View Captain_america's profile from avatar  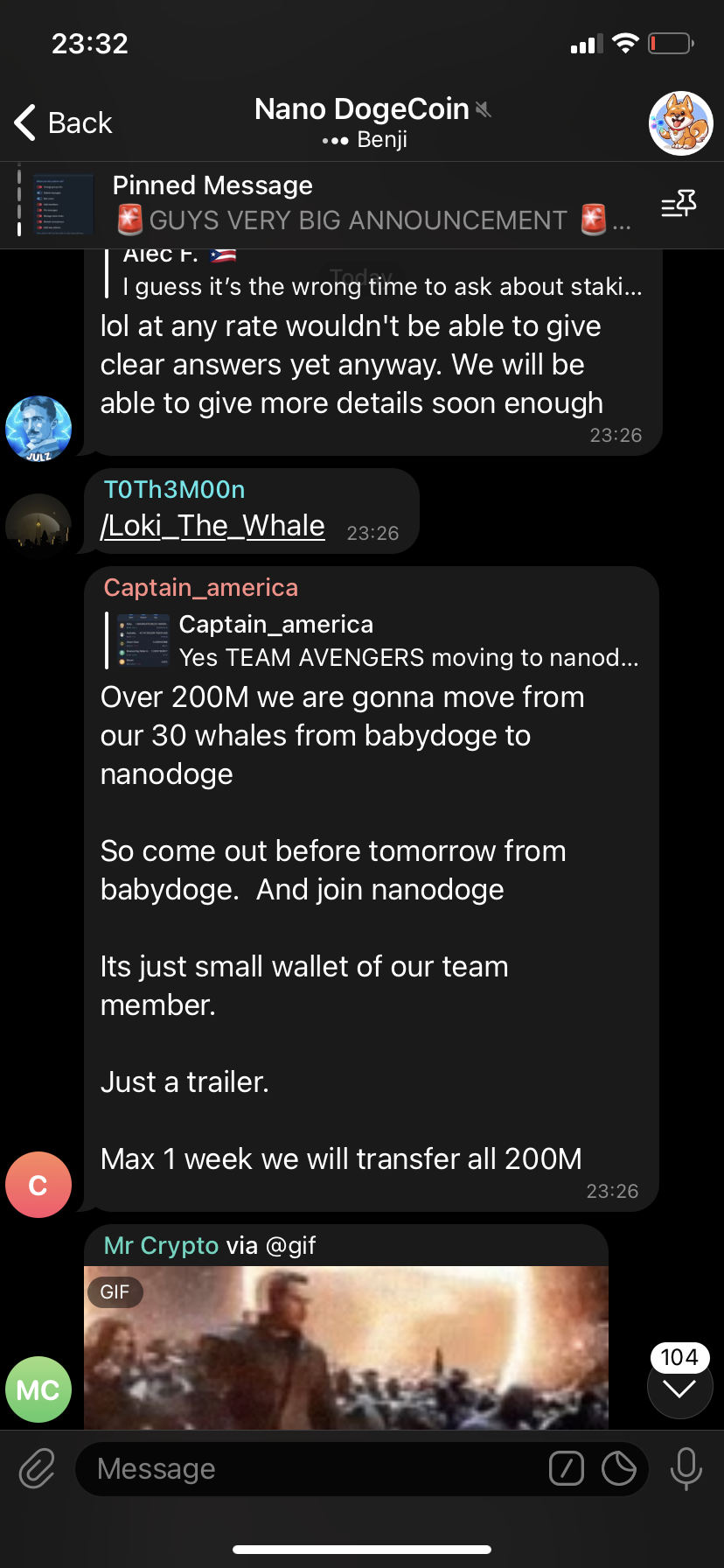[x=38, y=1185]
